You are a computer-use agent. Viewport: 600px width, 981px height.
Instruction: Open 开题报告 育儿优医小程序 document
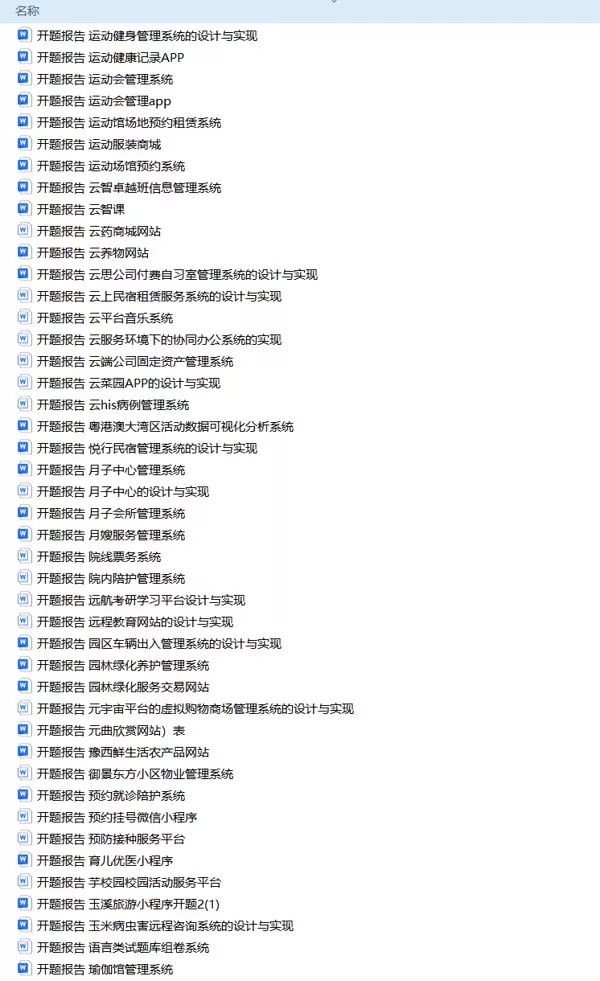pyautogui.click(x=104, y=861)
